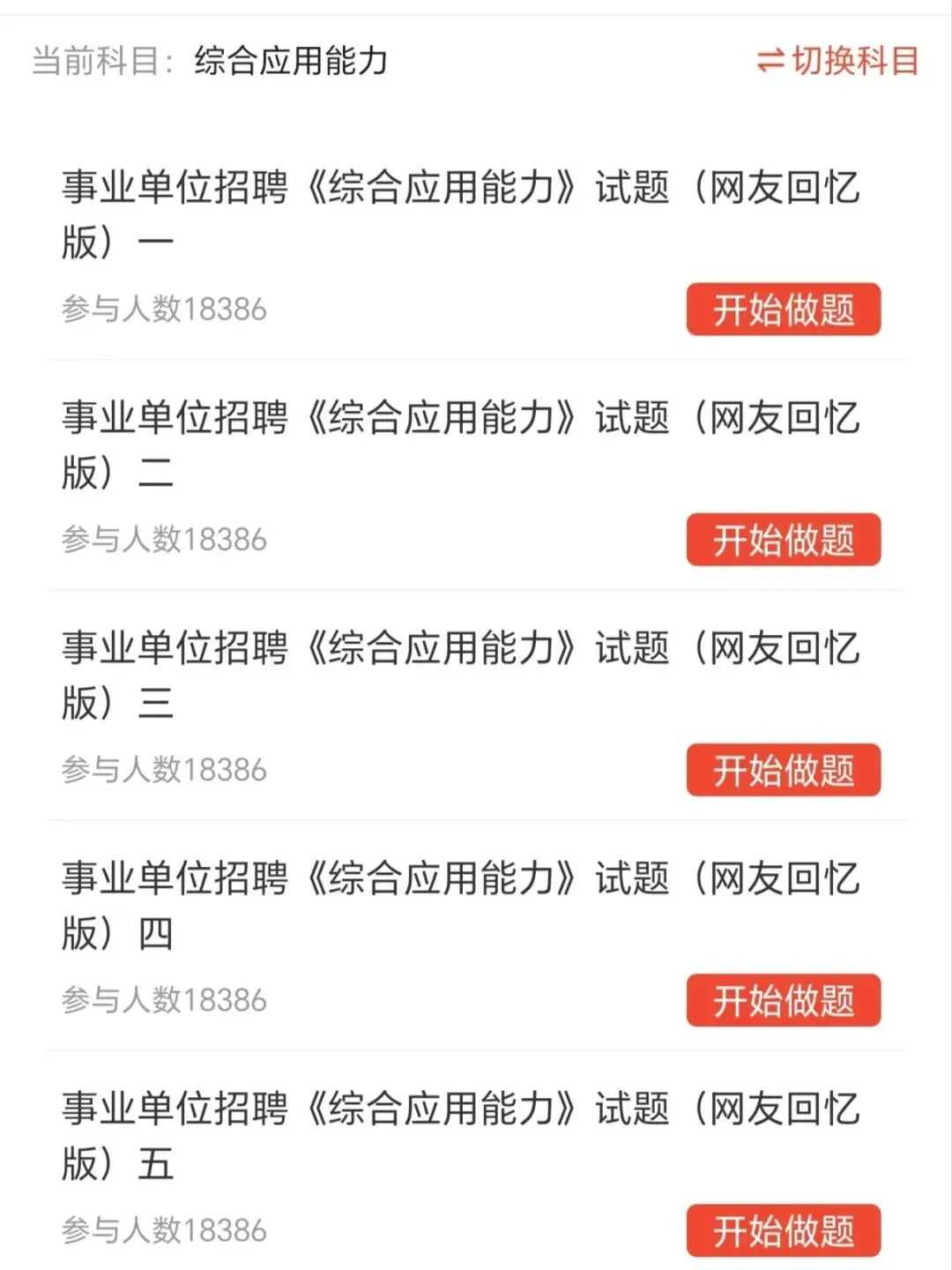Choose the 综合应用能力 试题 (网友回忆版) 四 row

458,905
